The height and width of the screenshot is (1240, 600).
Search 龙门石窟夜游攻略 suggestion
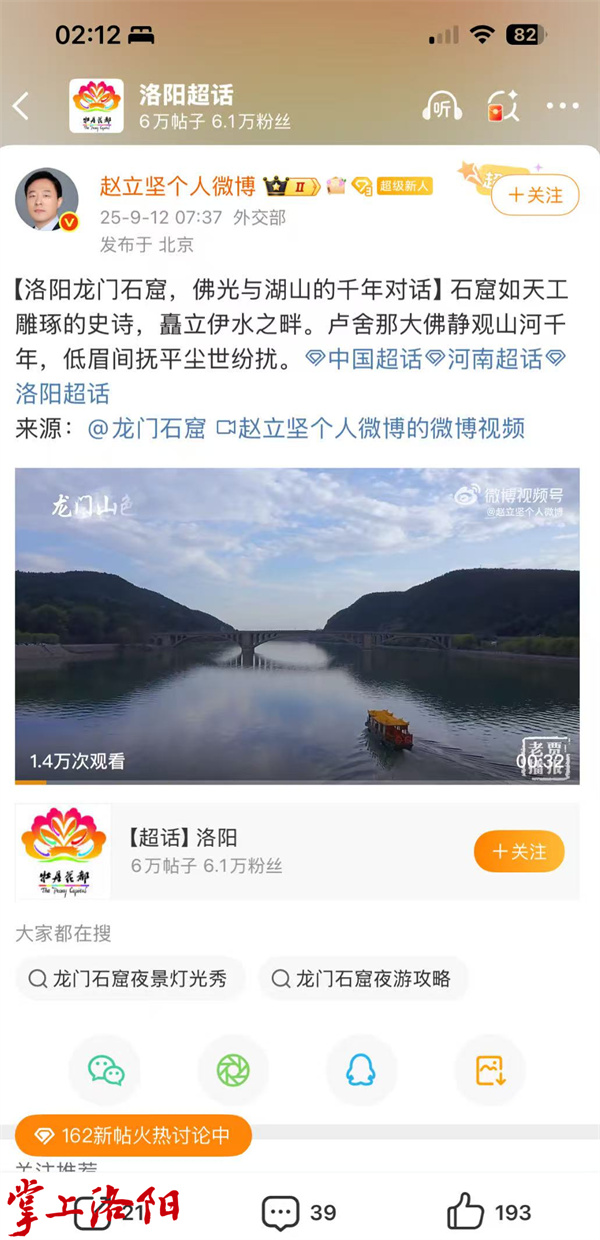pos(362,978)
